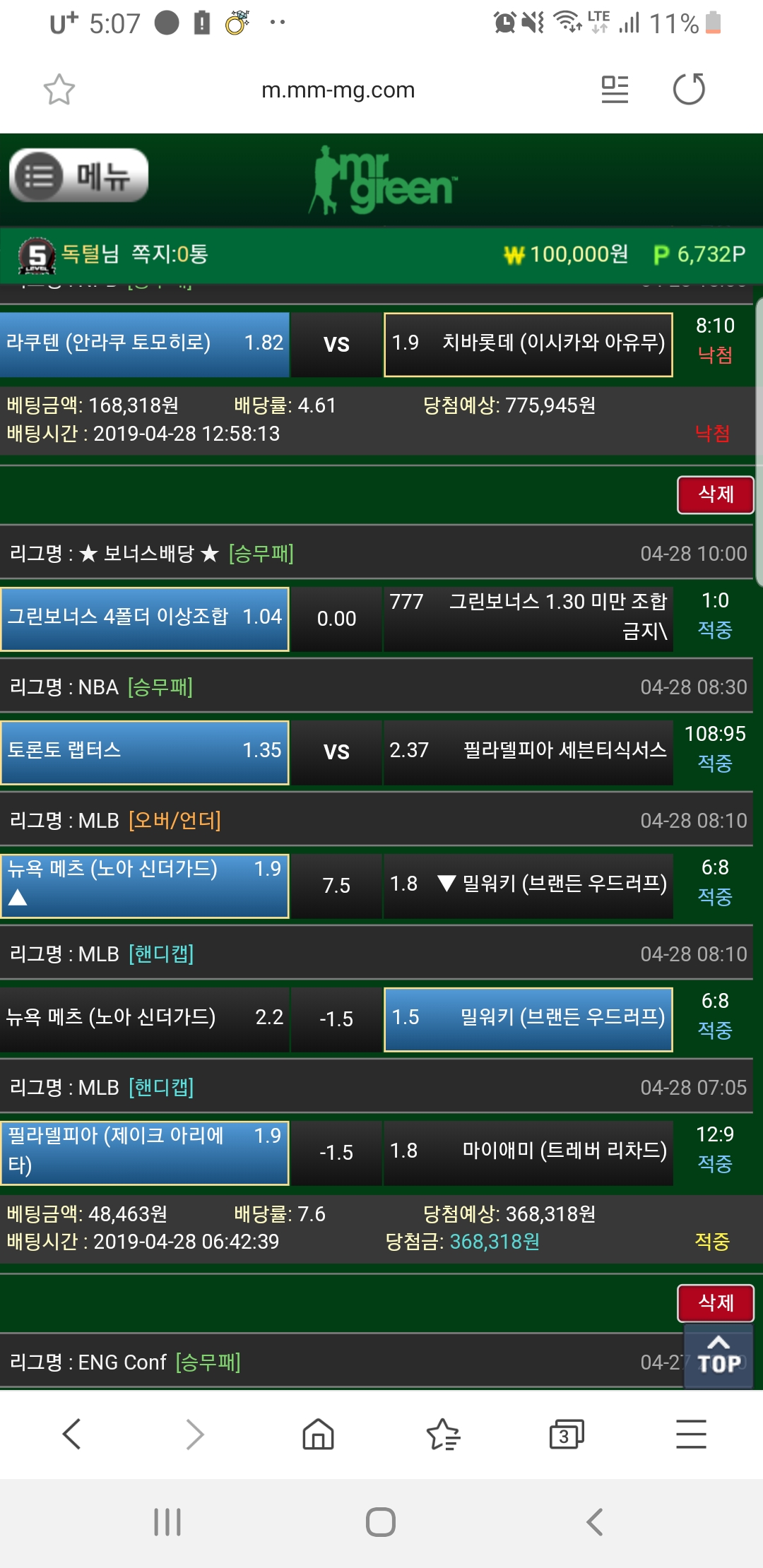
Task: Open the browser home page
Action: click(318, 1435)
